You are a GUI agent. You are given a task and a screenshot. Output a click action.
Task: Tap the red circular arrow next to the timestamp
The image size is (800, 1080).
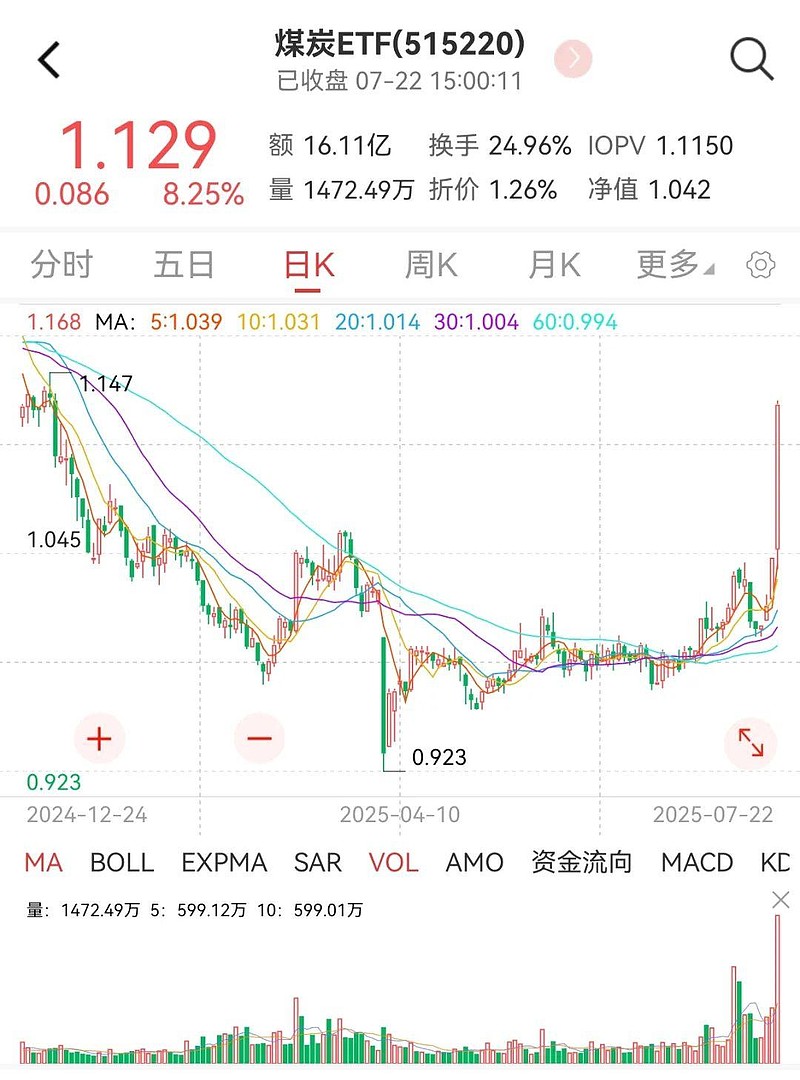pyautogui.click(x=571, y=59)
